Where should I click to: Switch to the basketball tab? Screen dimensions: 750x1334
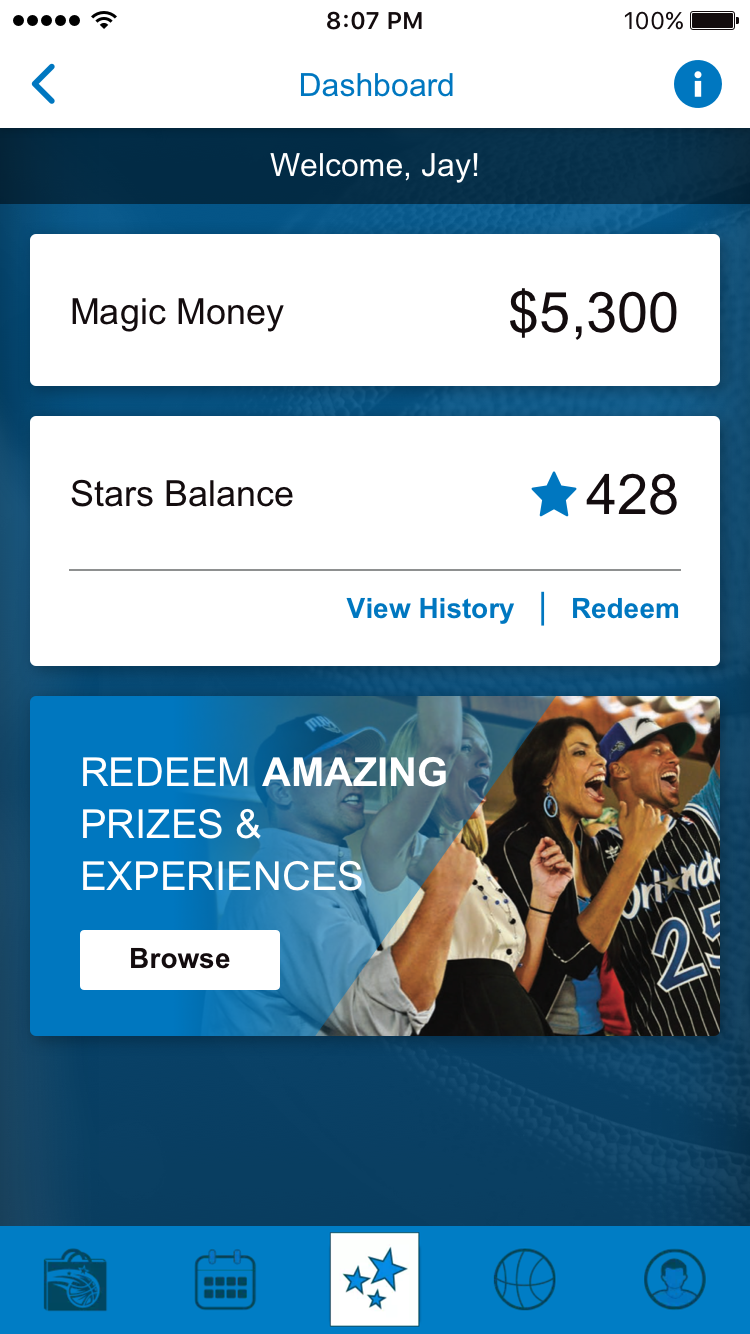(525, 1279)
